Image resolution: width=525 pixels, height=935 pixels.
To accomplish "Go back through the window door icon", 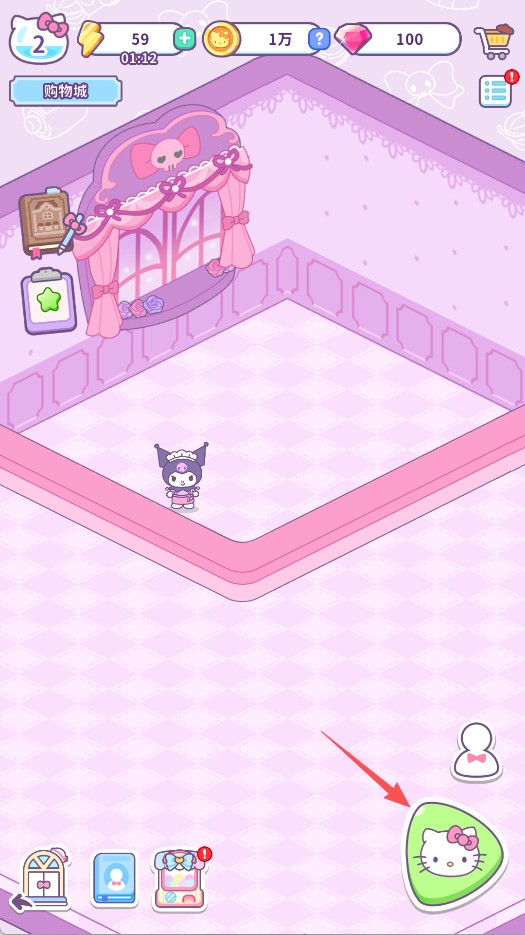I will (x=41, y=880).
